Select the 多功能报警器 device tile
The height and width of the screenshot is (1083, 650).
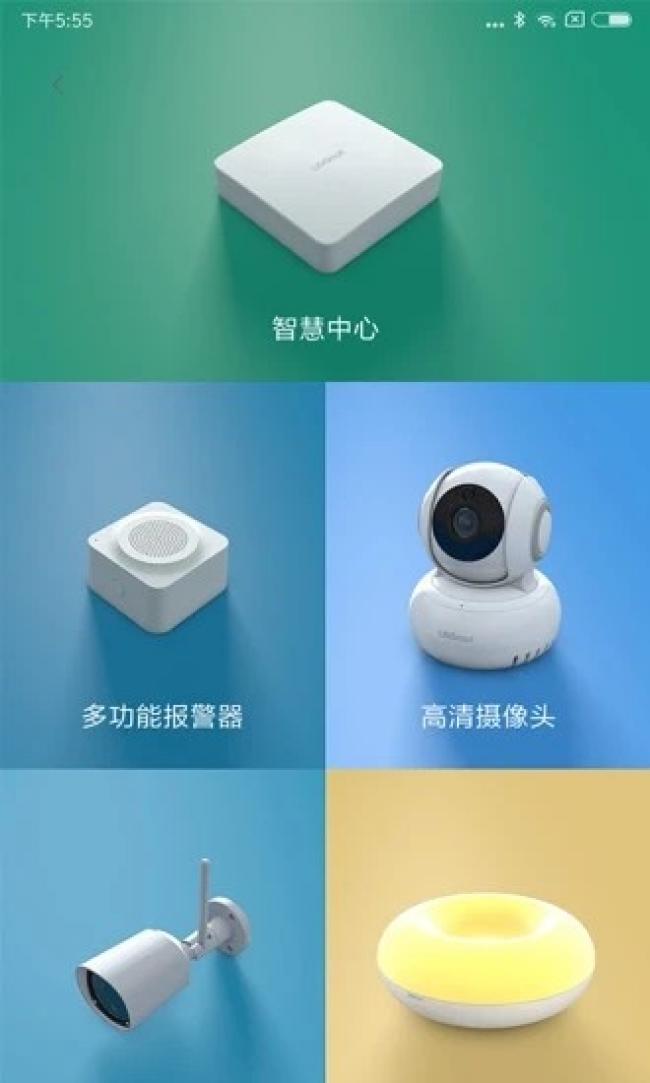162,575
